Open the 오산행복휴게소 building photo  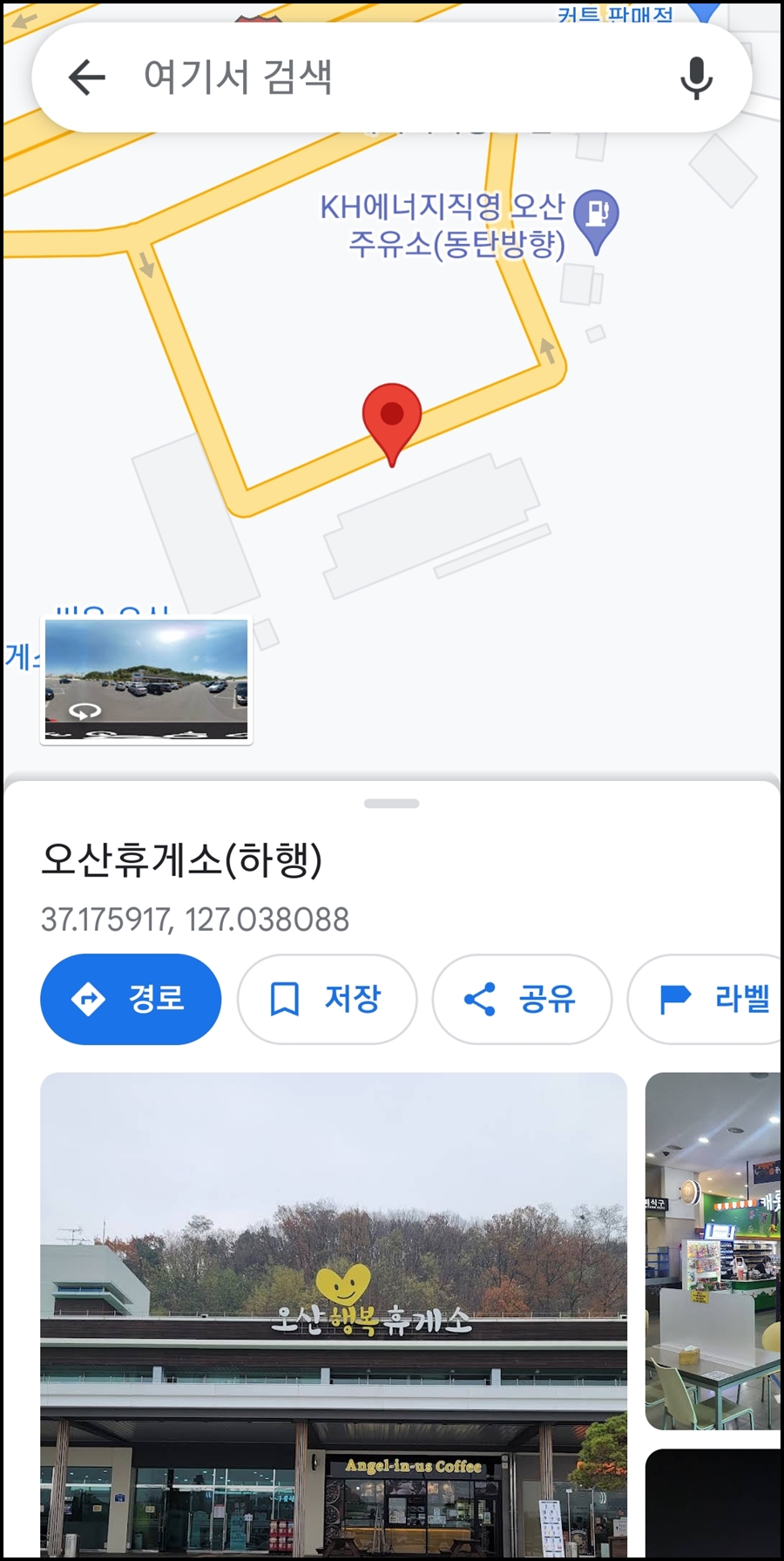334,1307
